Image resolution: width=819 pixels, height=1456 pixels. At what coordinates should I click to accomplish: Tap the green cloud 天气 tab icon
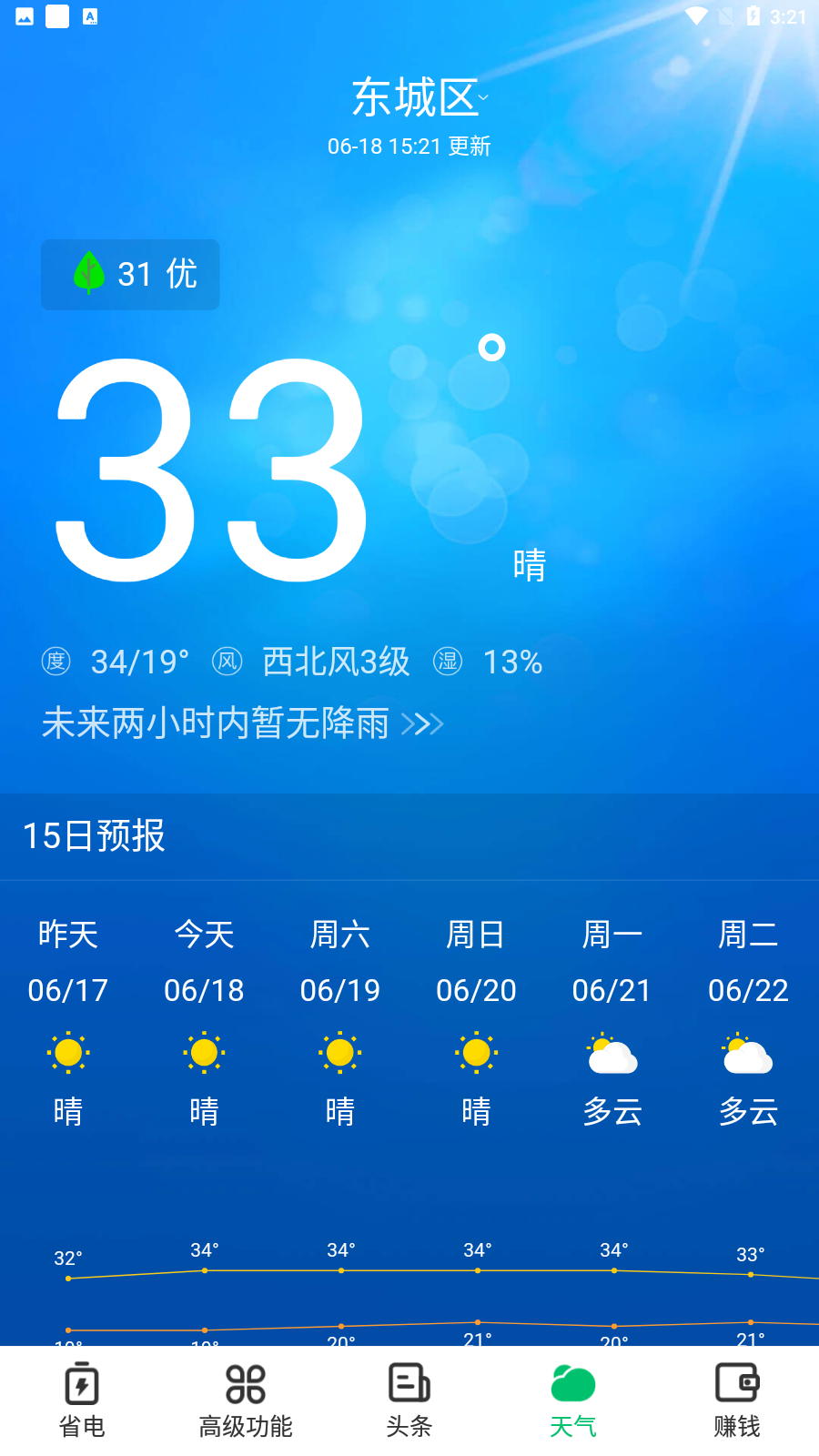click(x=572, y=1382)
